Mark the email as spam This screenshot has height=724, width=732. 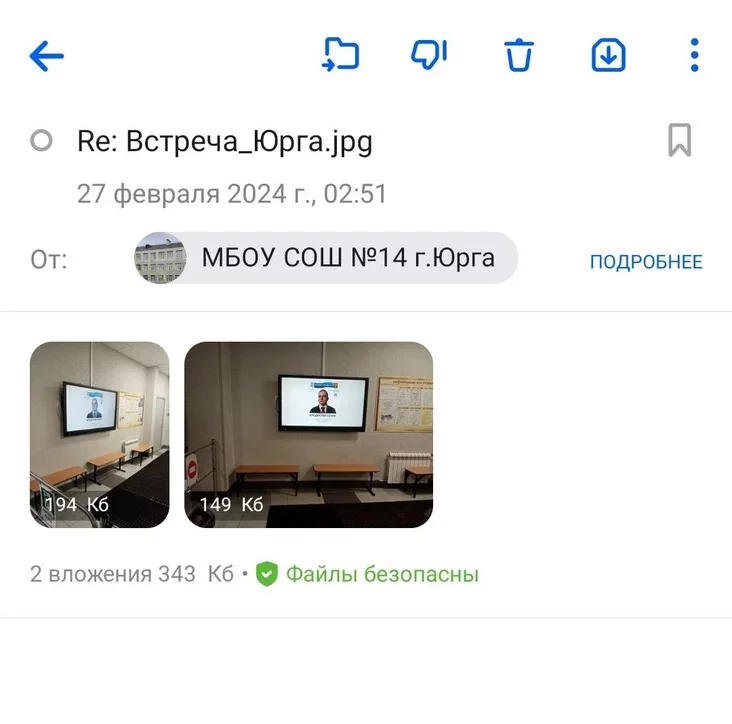[429, 55]
